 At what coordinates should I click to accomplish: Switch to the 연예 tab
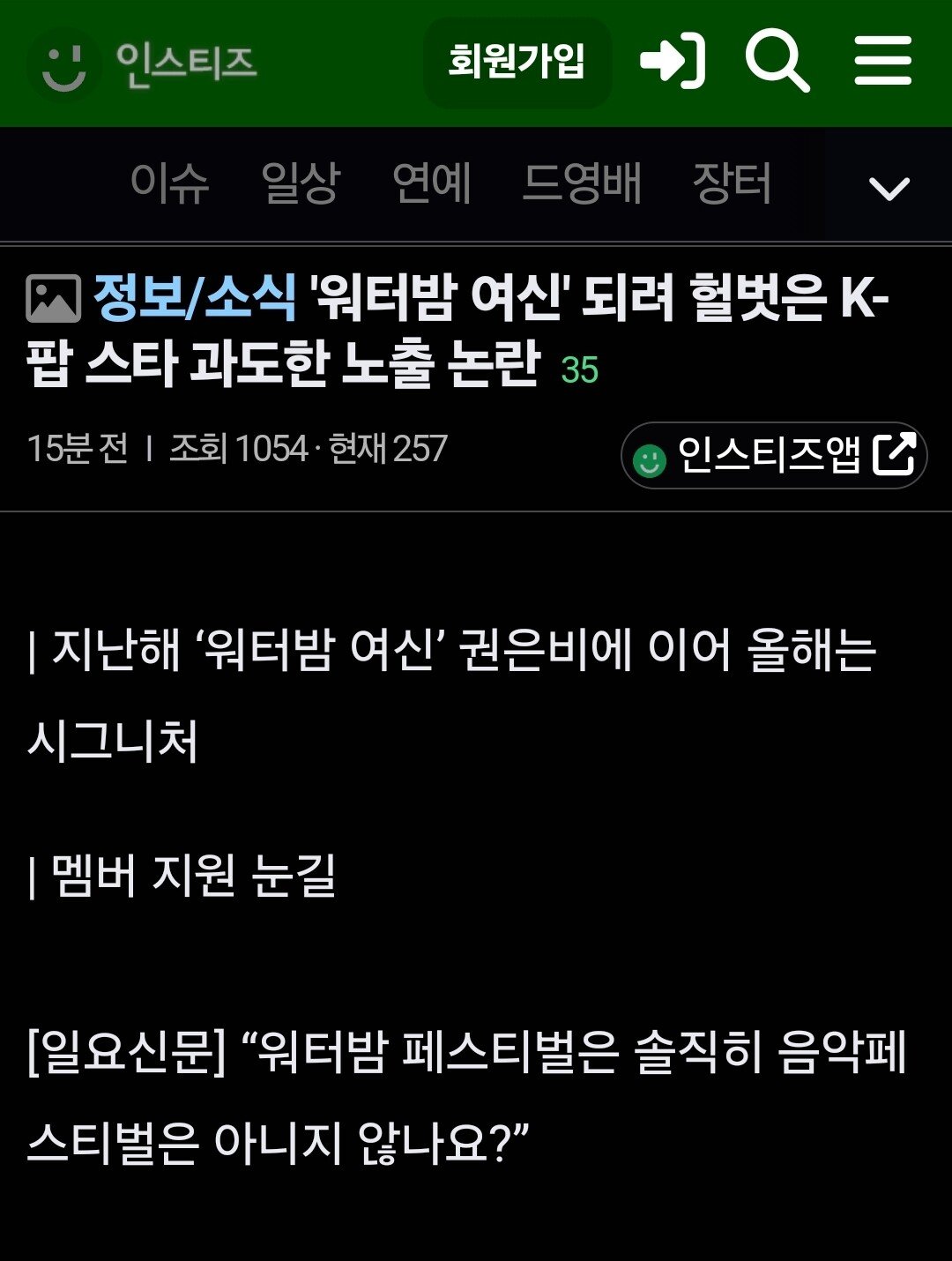432,183
